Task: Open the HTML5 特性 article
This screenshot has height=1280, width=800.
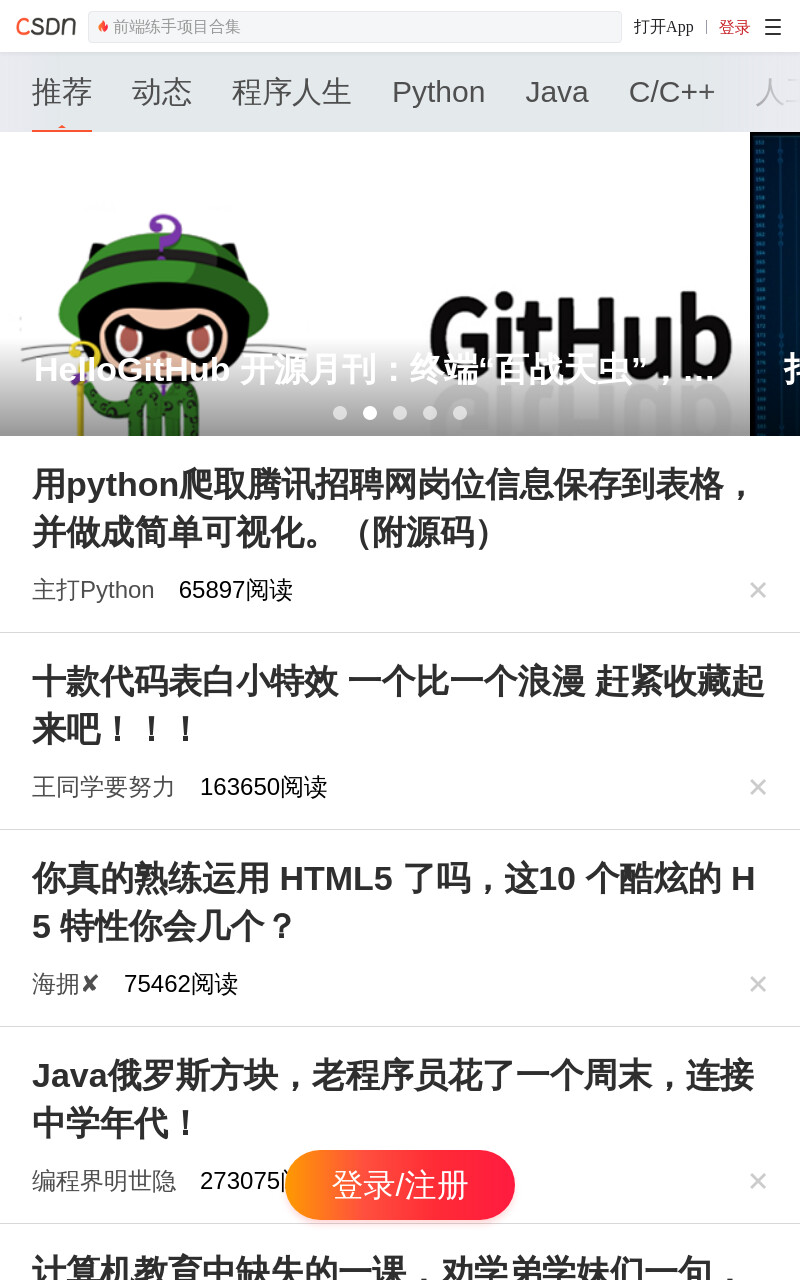Action: point(393,902)
